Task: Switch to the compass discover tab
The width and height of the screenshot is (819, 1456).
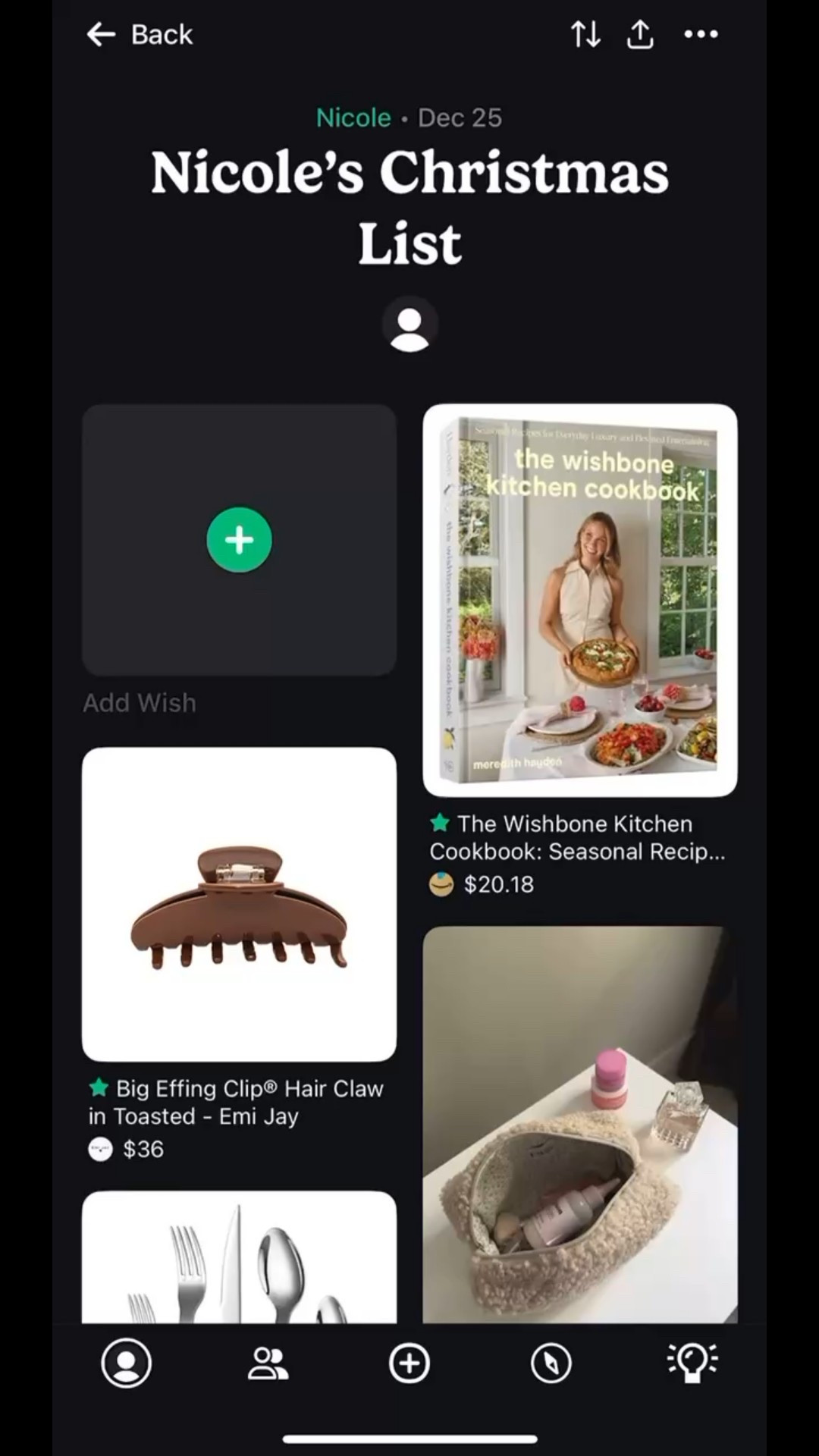Action: coord(551,1363)
